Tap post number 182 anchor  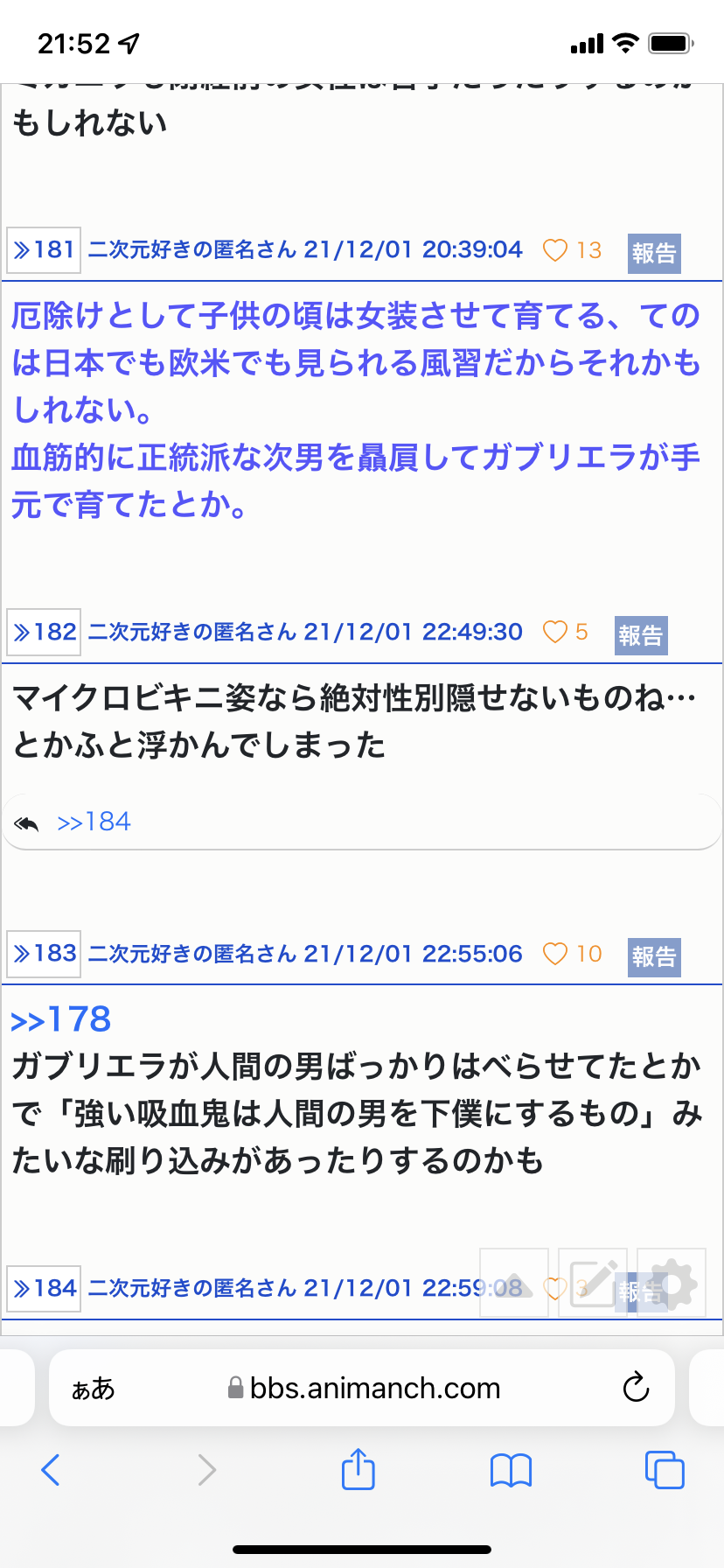[x=44, y=632]
